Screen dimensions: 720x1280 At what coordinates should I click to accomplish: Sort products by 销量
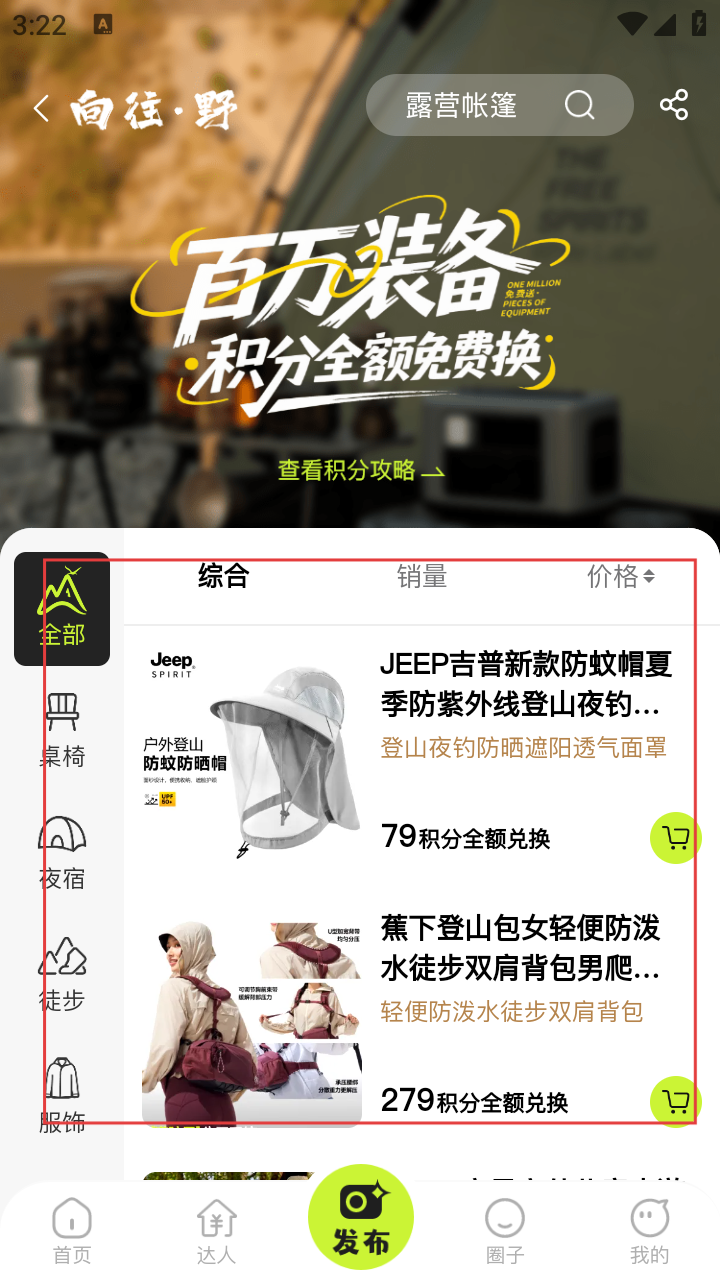pos(422,576)
